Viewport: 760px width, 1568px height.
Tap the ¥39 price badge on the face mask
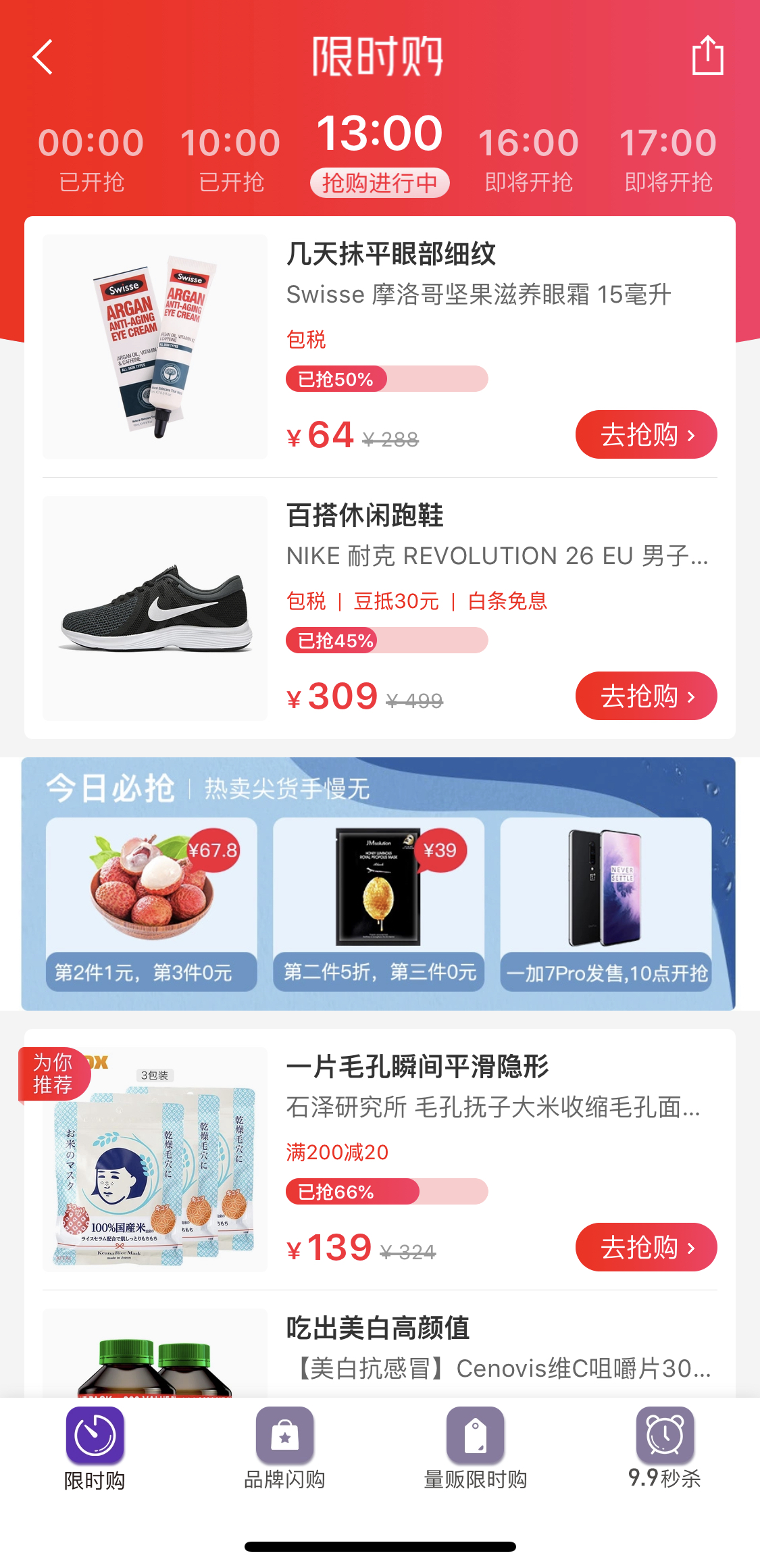click(440, 851)
